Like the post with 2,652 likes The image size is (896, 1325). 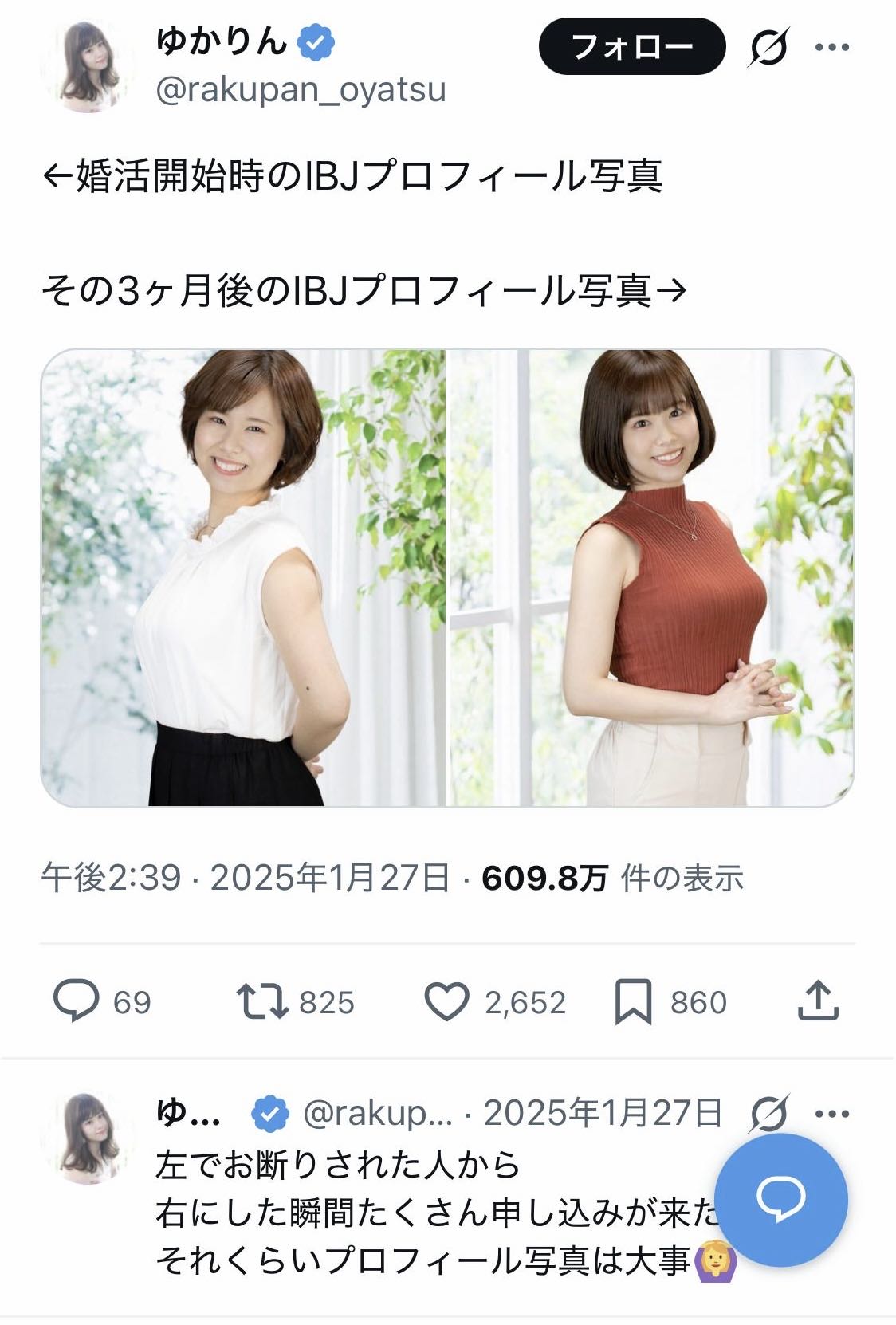tap(446, 1001)
